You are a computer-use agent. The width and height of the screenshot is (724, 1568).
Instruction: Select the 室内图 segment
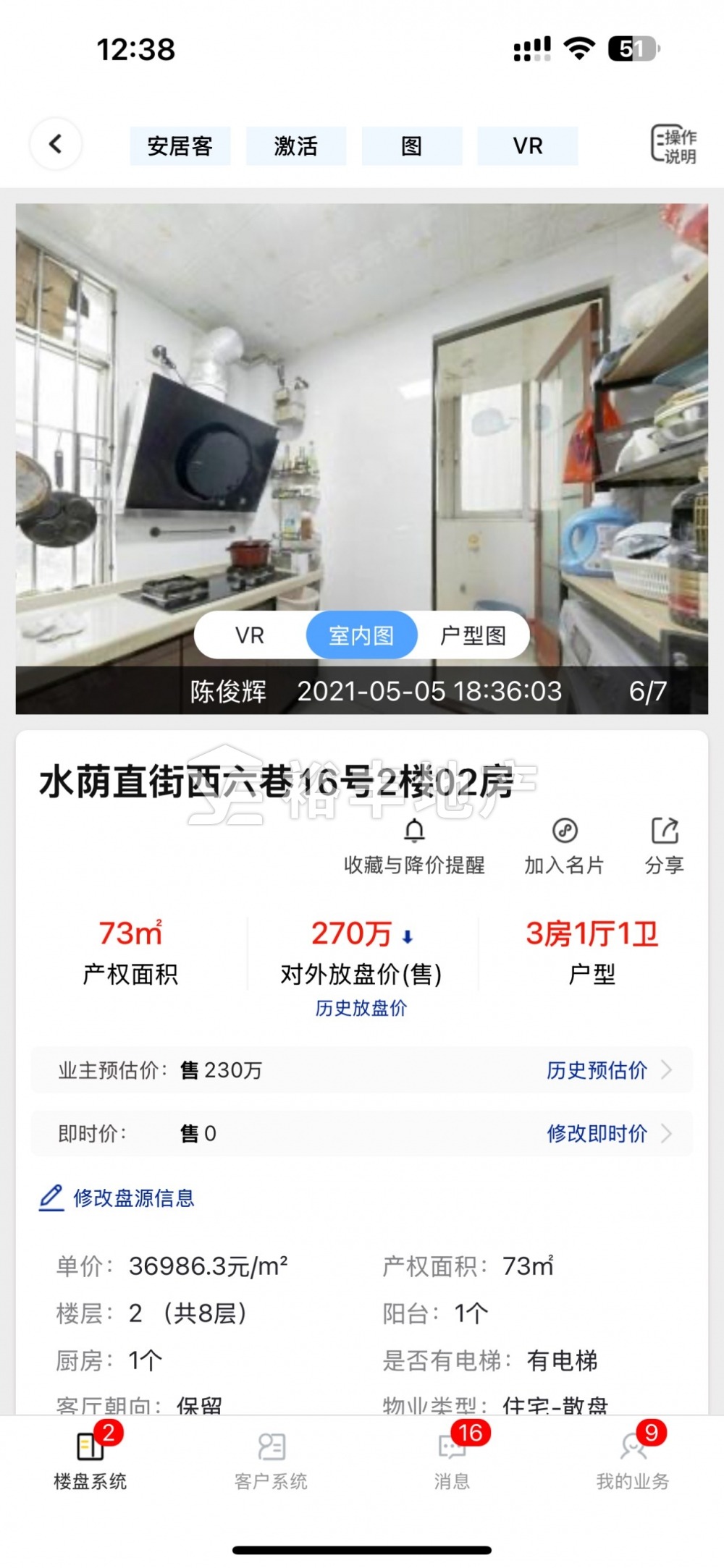tap(361, 635)
